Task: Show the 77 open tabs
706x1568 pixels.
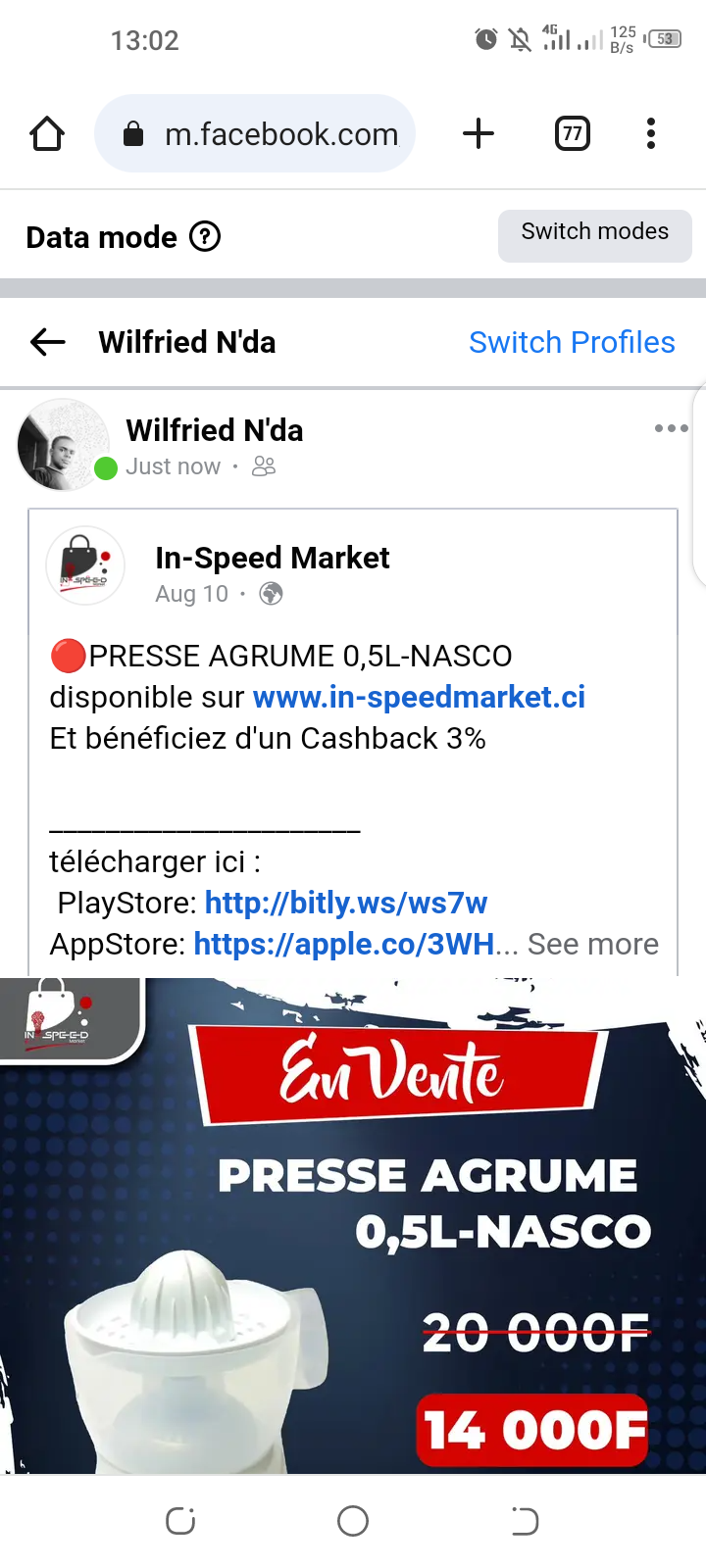Action: click(573, 133)
